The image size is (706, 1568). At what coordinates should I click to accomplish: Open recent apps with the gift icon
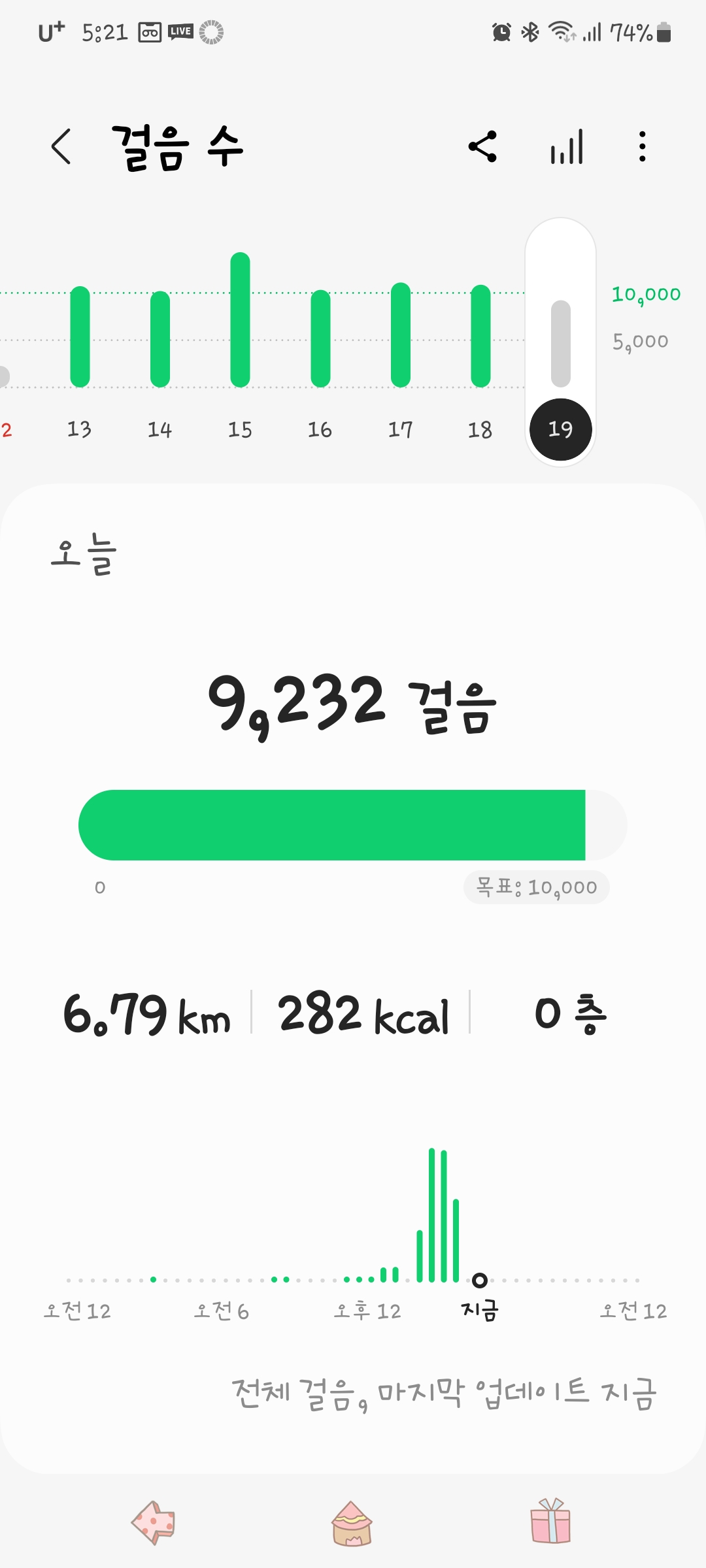coord(550,1521)
